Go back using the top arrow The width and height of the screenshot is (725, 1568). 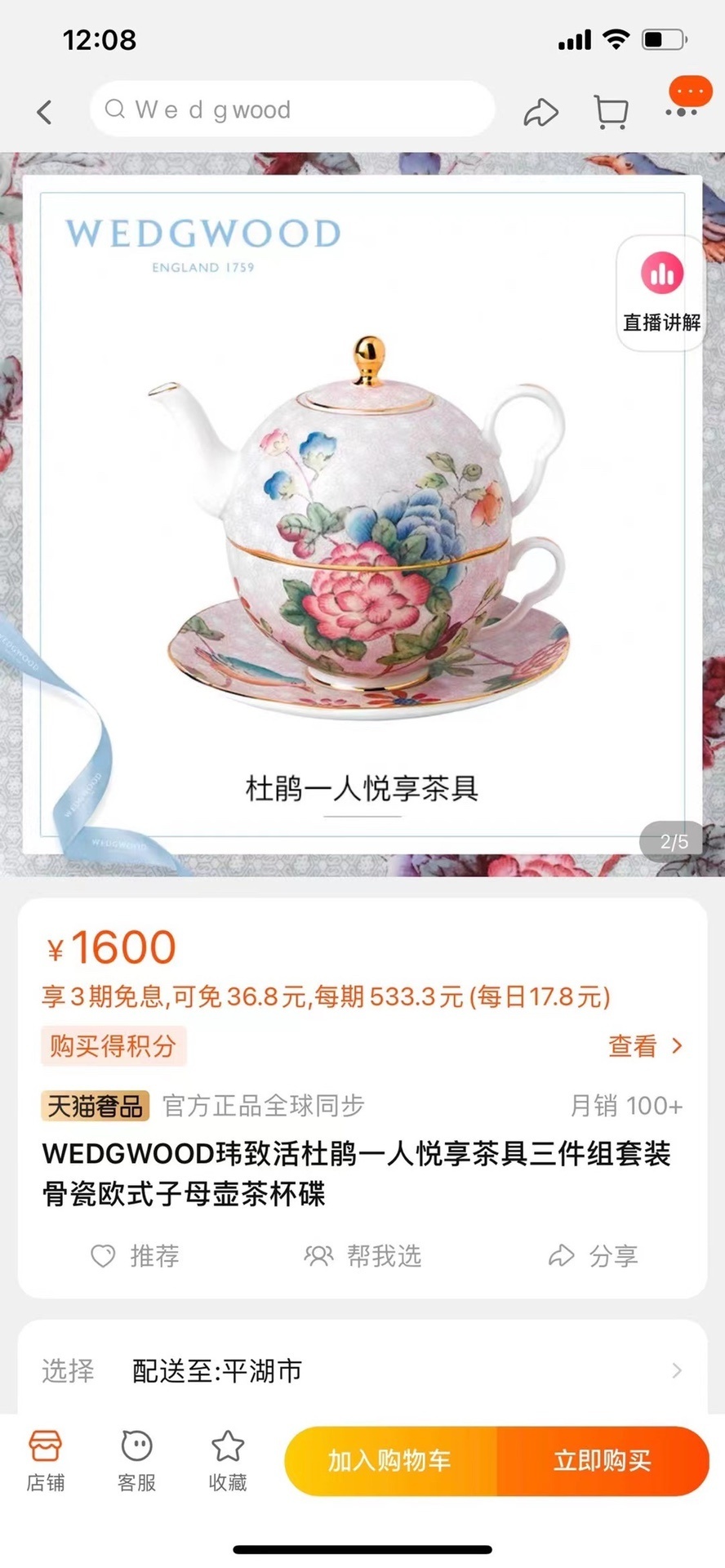[x=45, y=112]
